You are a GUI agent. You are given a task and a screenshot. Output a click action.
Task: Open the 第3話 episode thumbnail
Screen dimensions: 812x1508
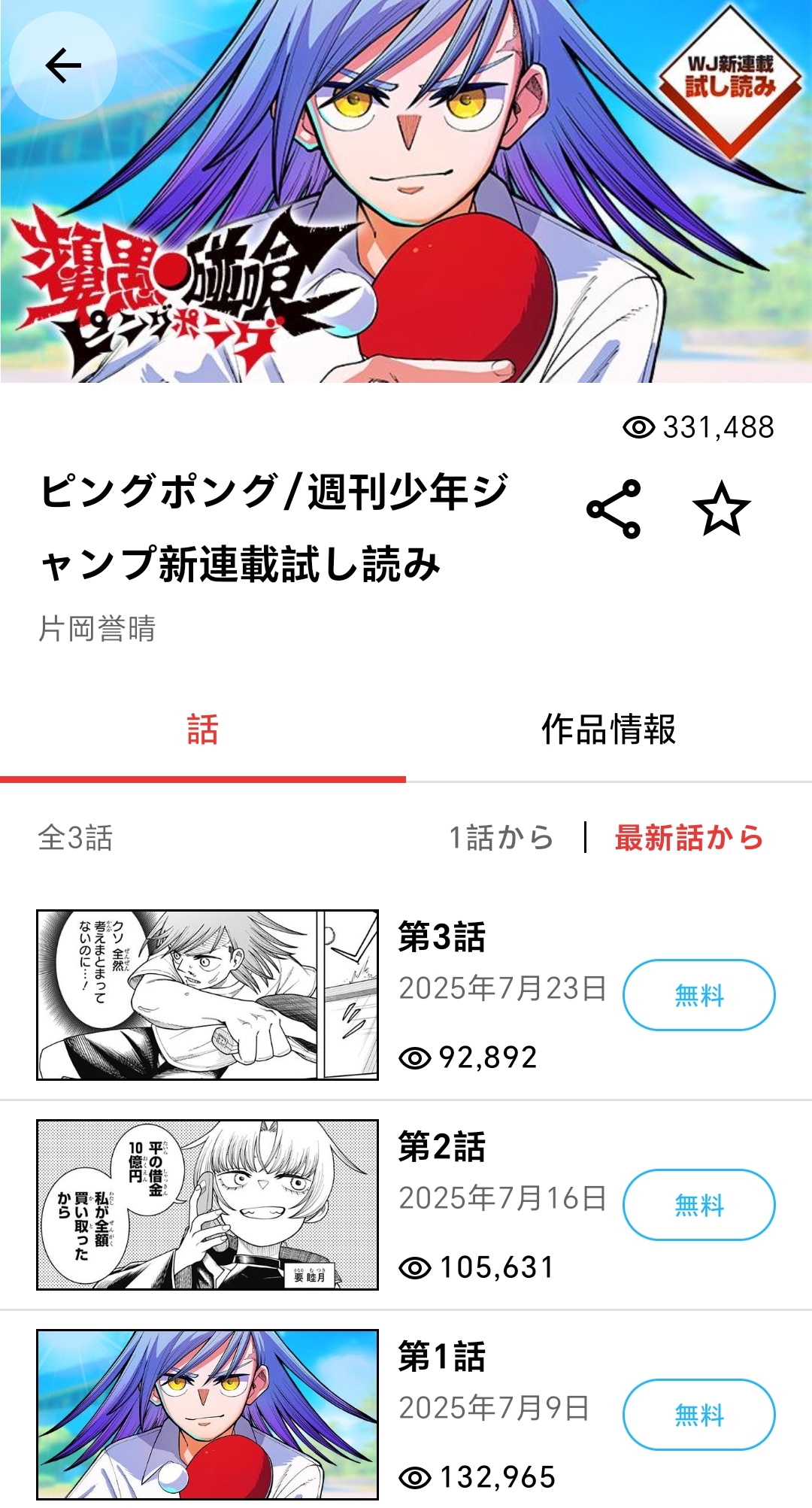[x=208, y=995]
